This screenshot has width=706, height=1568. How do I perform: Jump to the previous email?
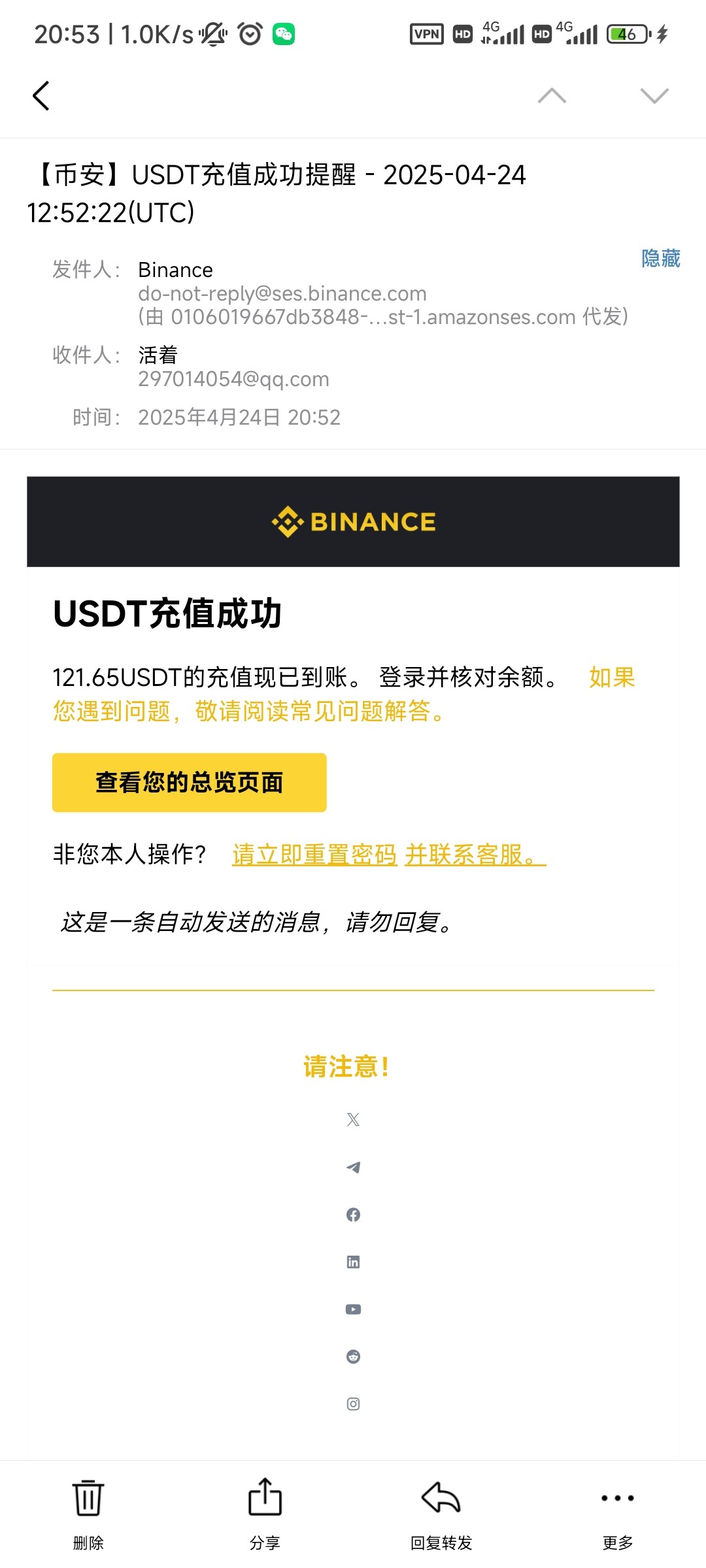(552, 96)
